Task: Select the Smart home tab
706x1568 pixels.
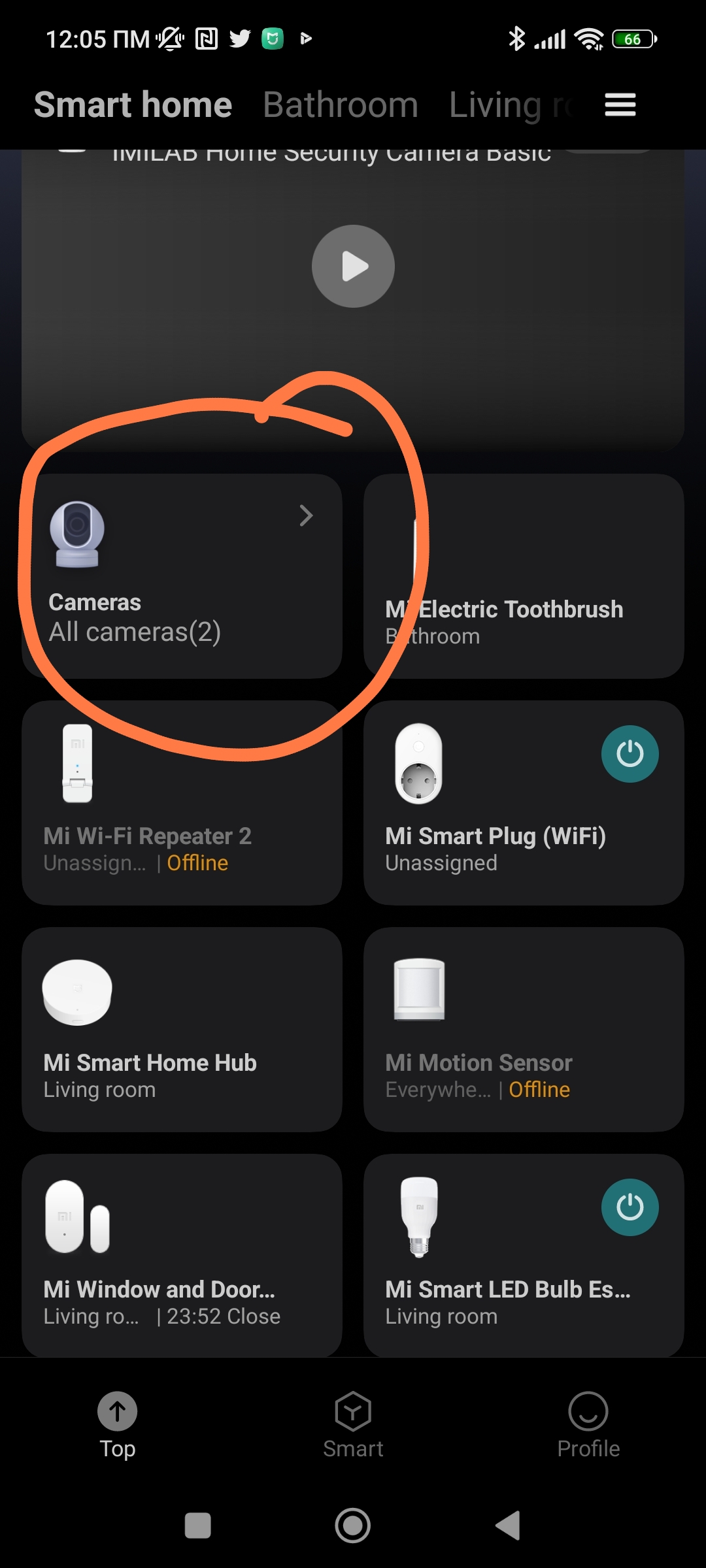Action: (133, 105)
